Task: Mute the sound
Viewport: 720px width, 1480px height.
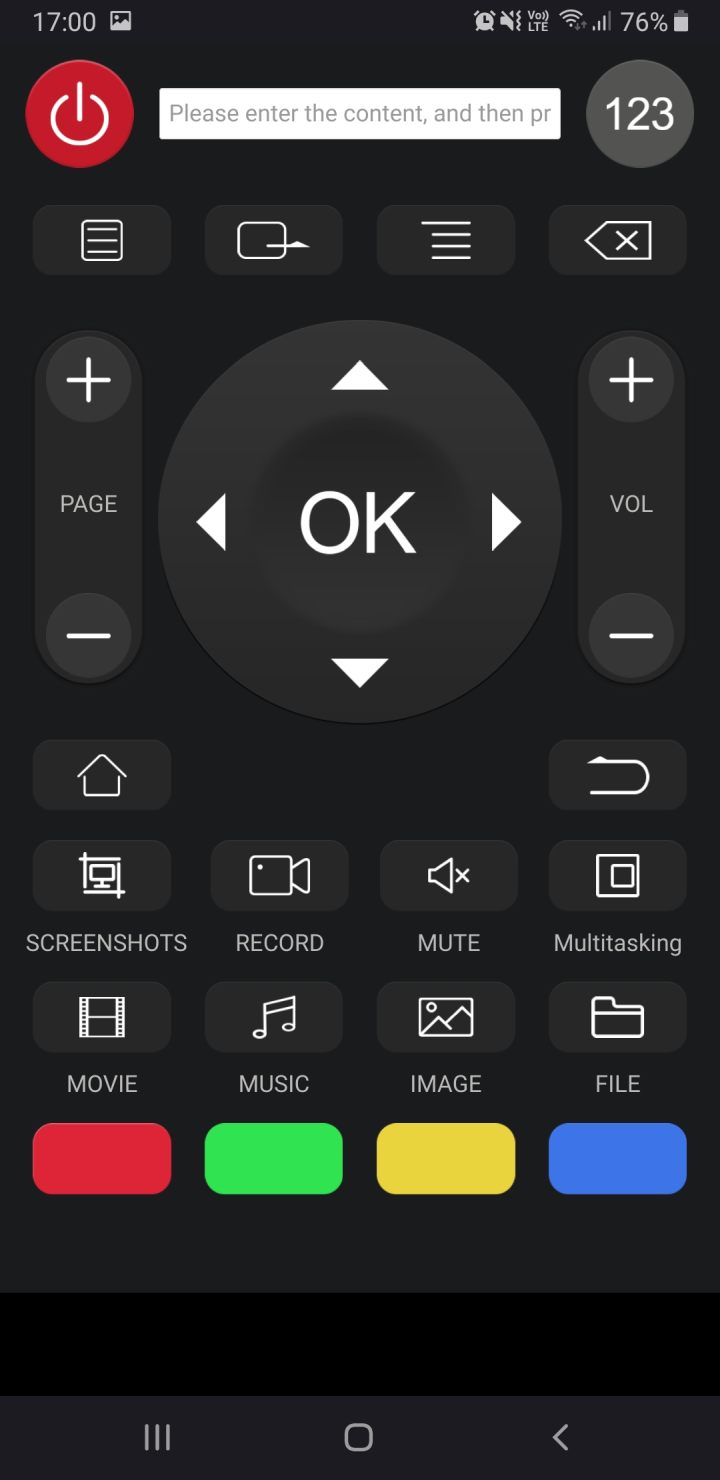Action: (449, 876)
